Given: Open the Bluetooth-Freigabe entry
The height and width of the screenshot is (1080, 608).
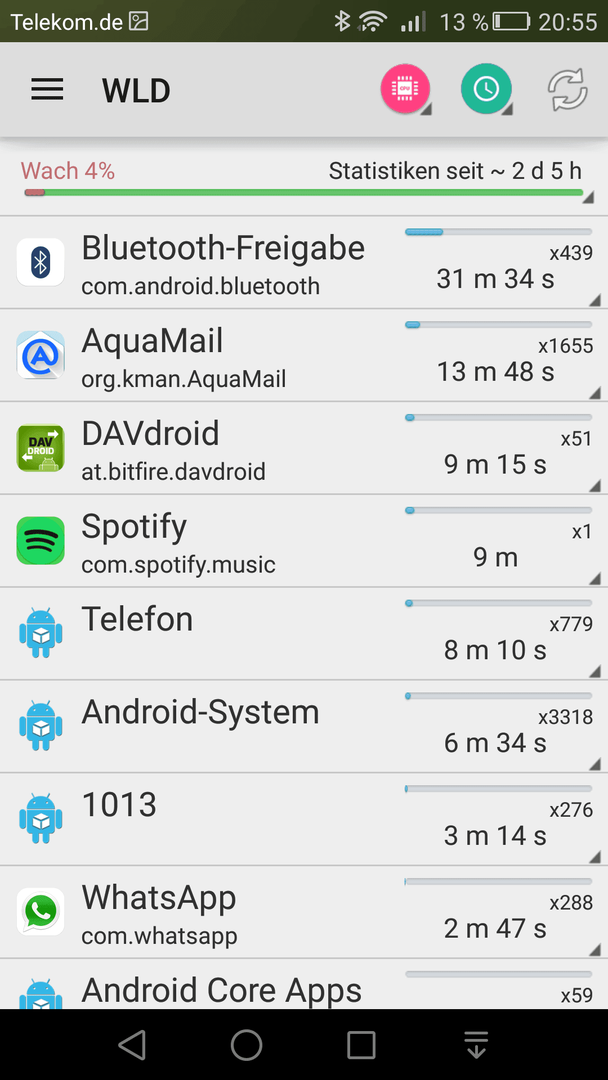Looking at the screenshot, I should tap(304, 262).
